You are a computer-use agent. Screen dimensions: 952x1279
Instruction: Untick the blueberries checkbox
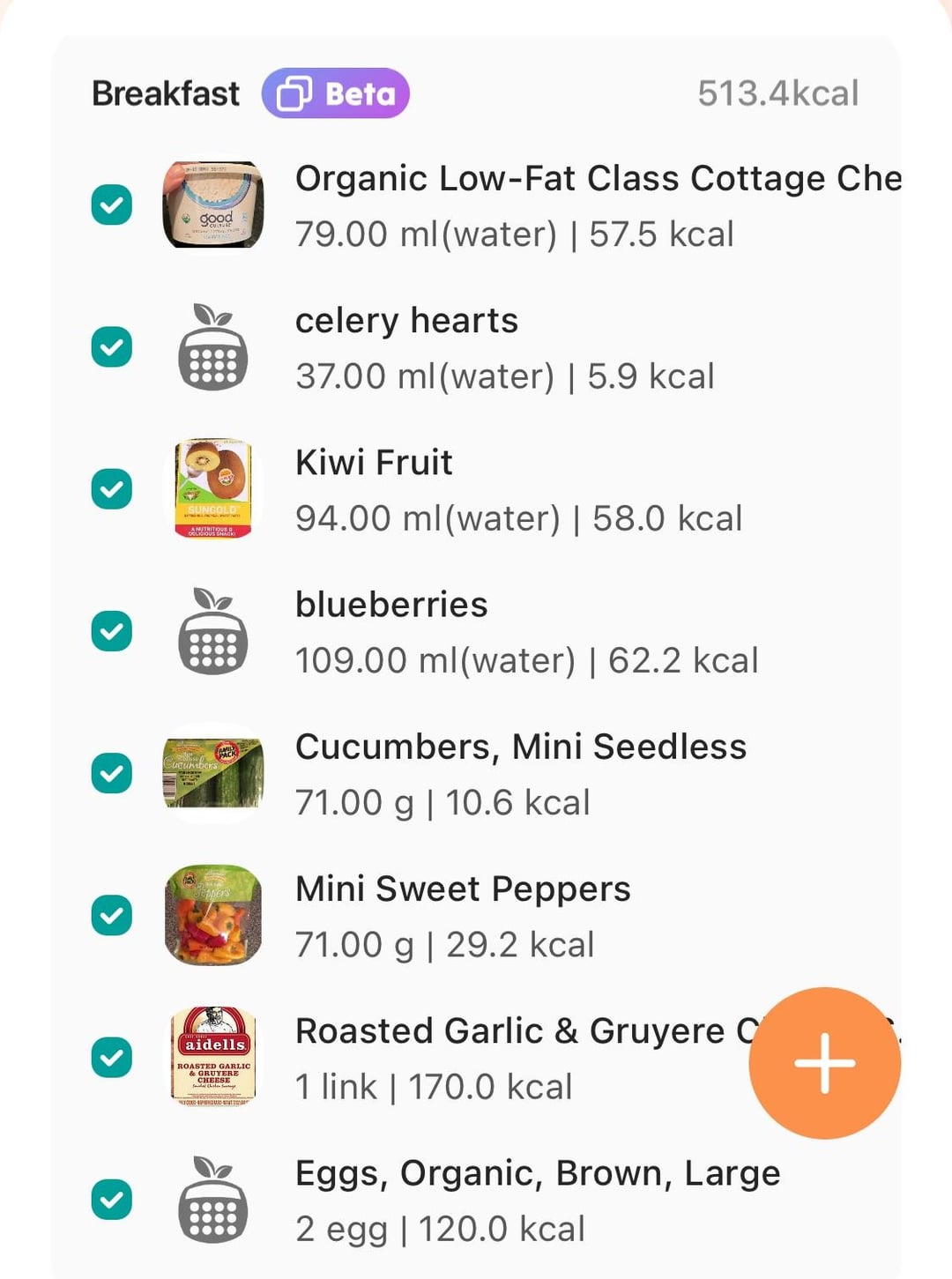pyautogui.click(x=112, y=631)
